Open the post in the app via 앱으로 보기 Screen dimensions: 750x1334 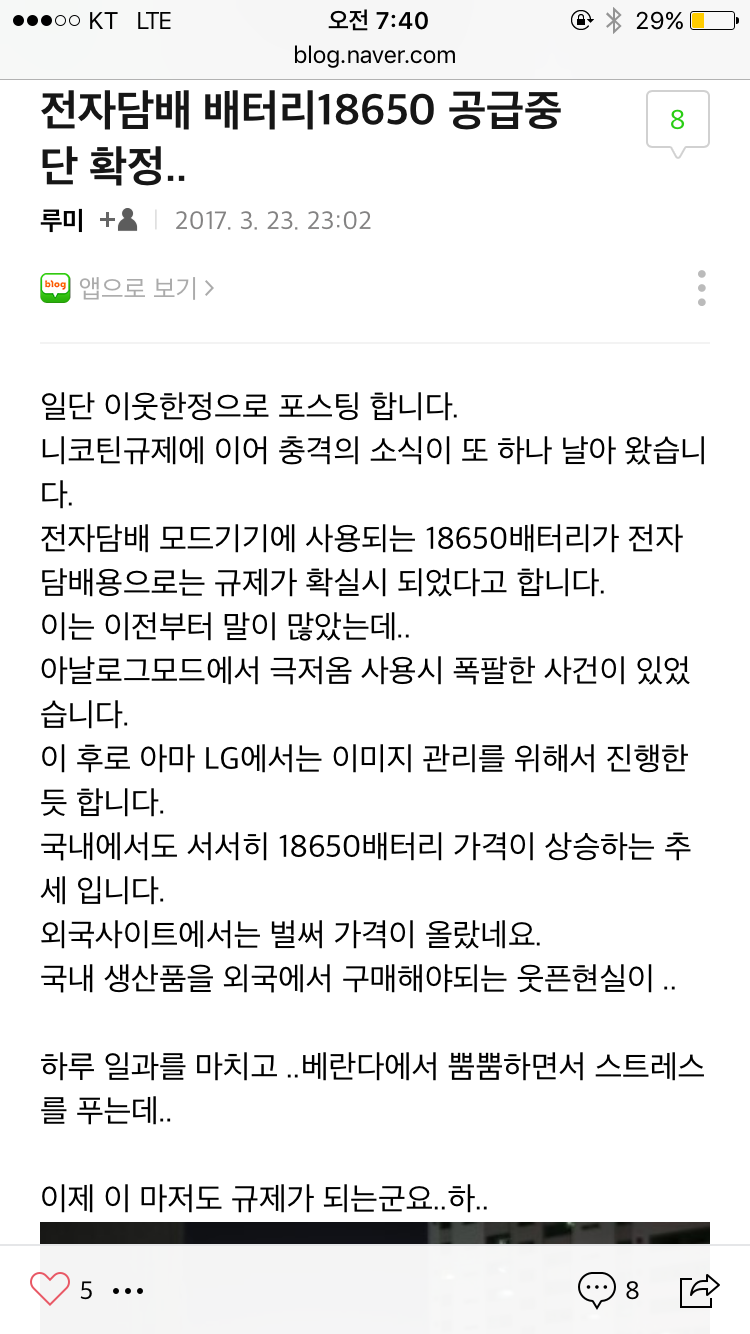128,288
